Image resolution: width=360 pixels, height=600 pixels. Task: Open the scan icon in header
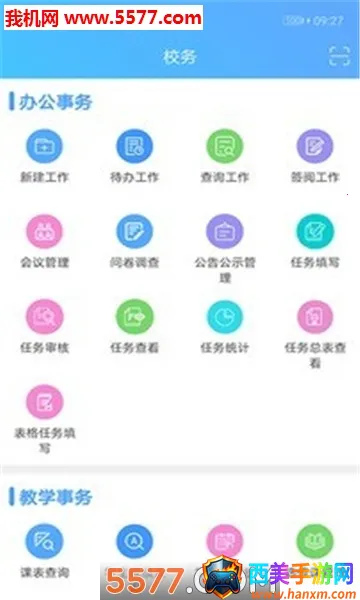339,56
